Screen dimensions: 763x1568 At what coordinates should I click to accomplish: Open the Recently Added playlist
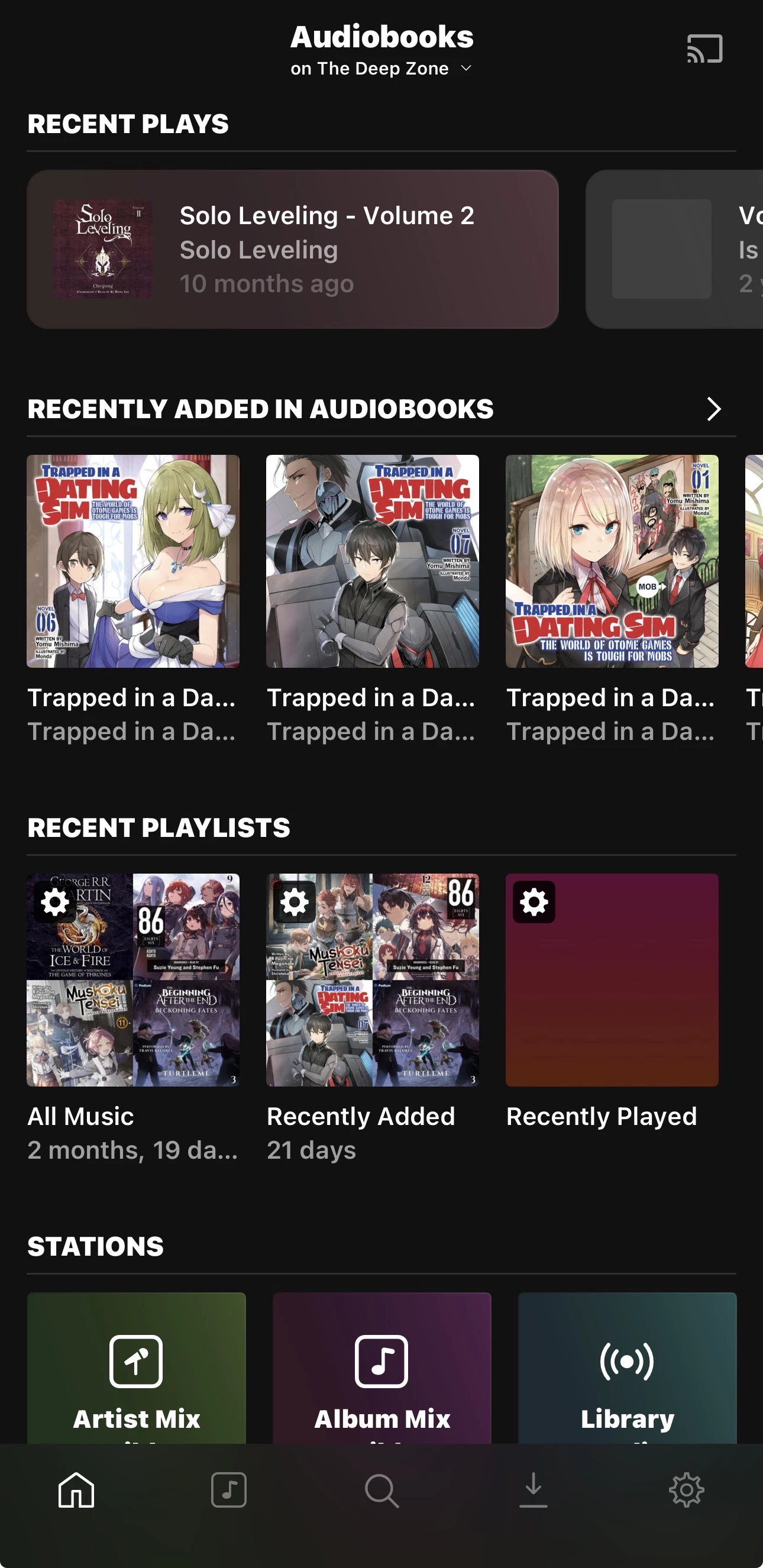pyautogui.click(x=373, y=980)
